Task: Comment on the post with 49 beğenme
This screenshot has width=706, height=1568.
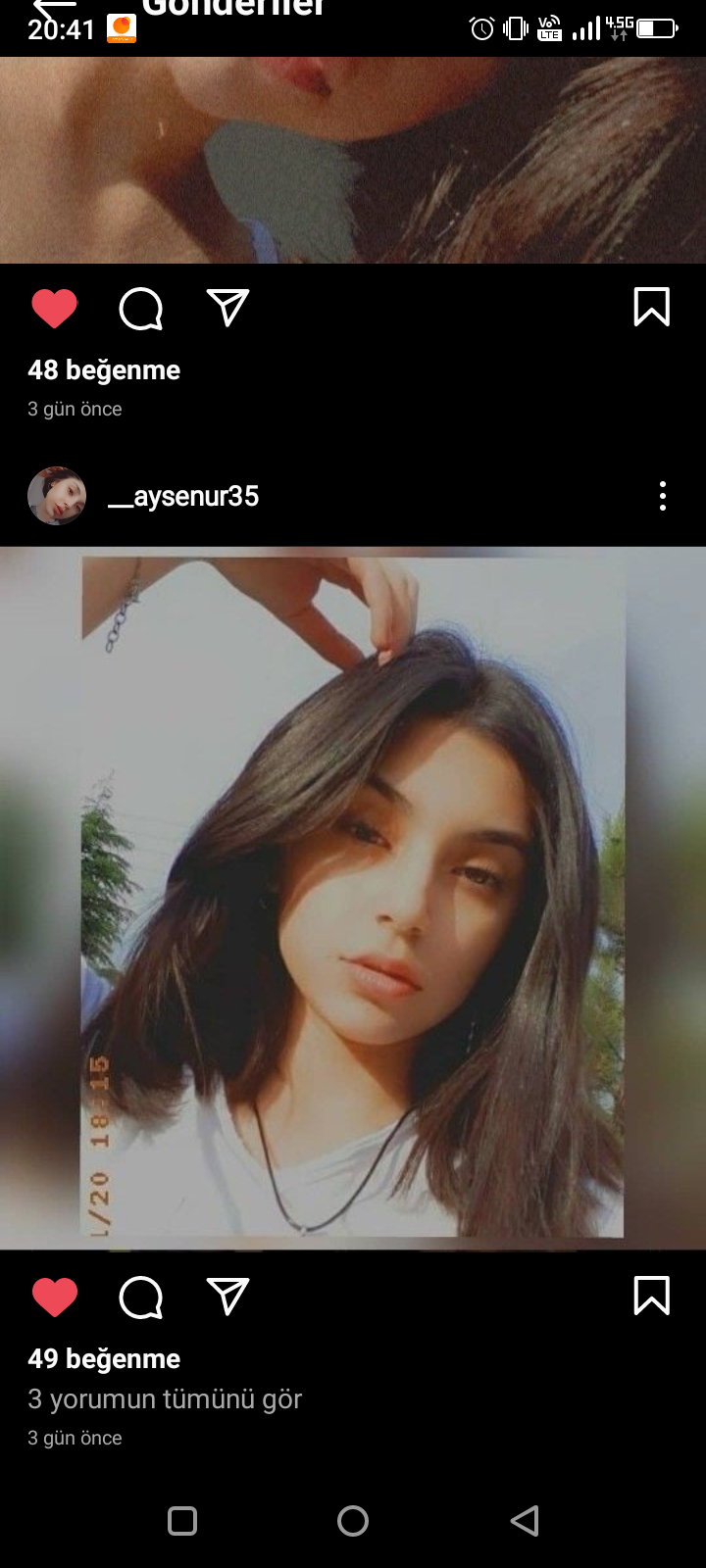Action: pyautogui.click(x=141, y=1298)
